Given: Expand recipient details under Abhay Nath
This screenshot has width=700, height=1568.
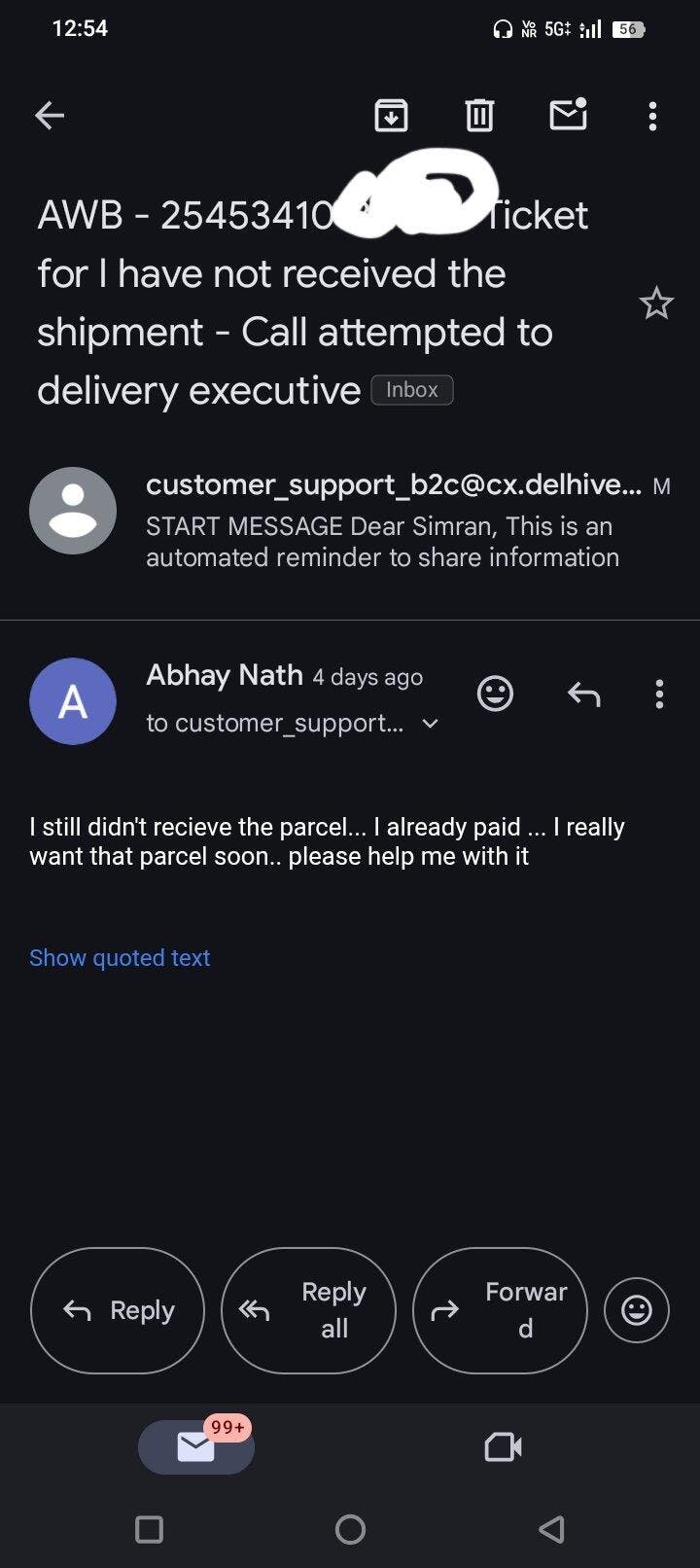Looking at the screenshot, I should [430, 724].
